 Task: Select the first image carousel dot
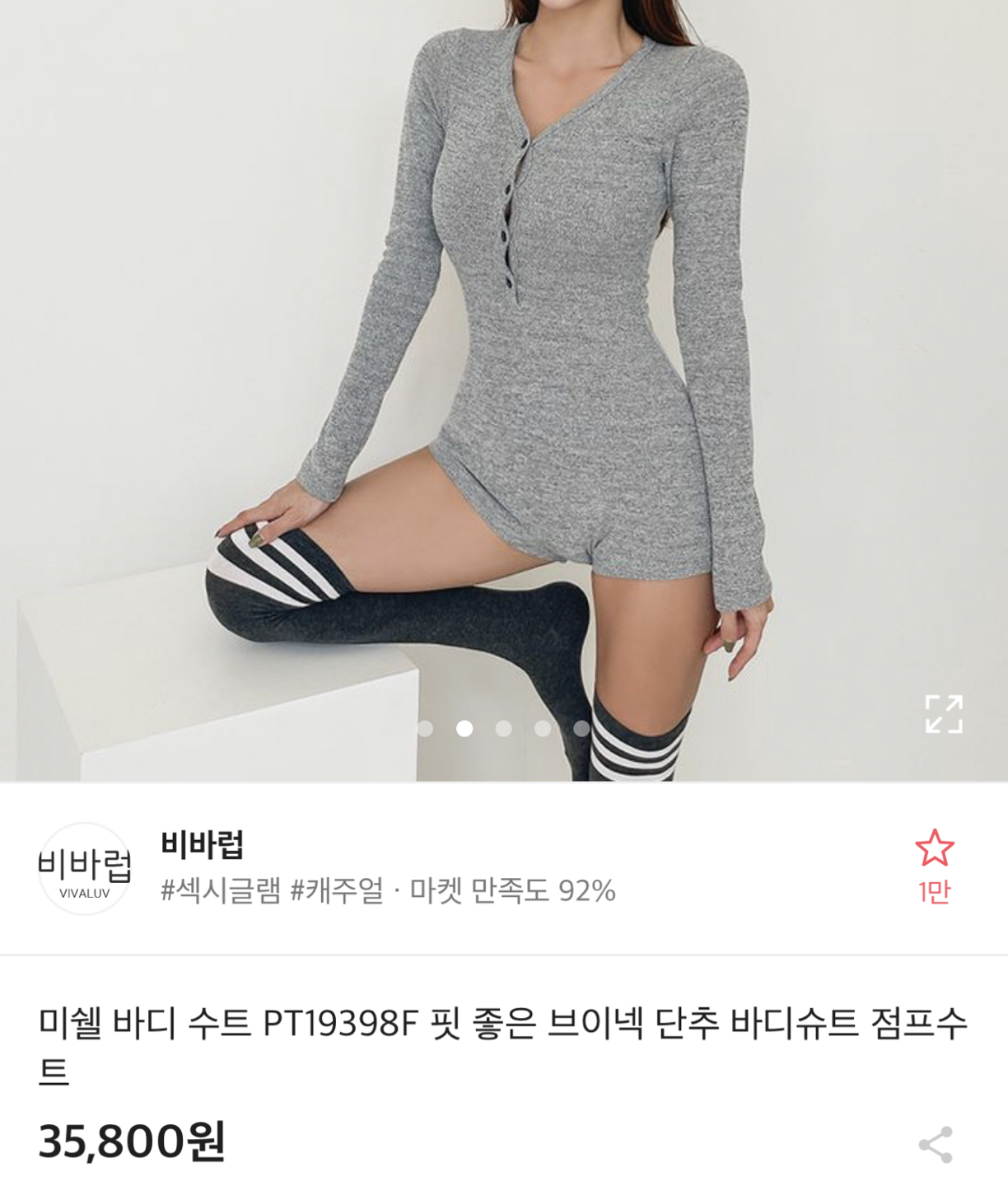tap(427, 726)
